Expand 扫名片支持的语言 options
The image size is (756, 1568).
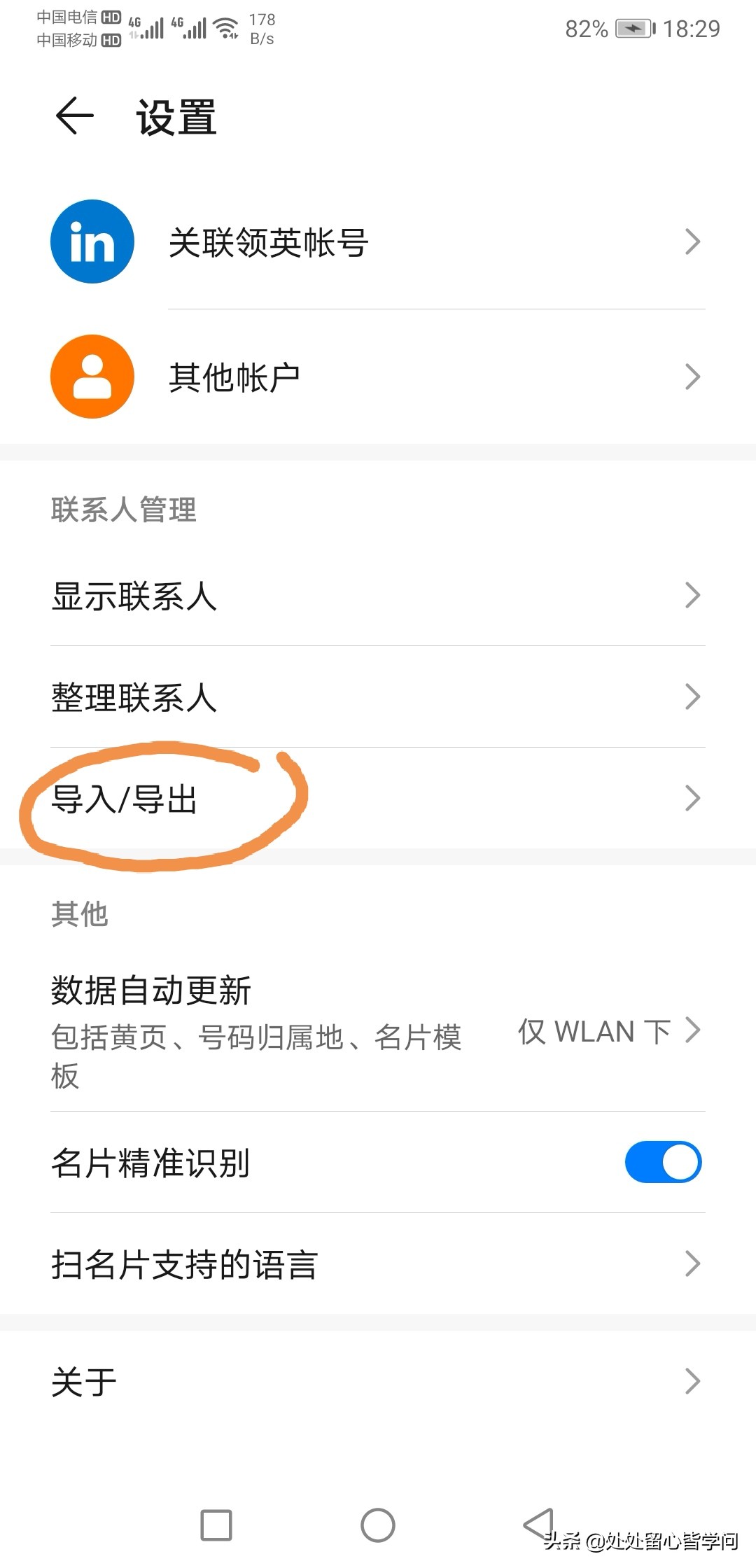(693, 1263)
